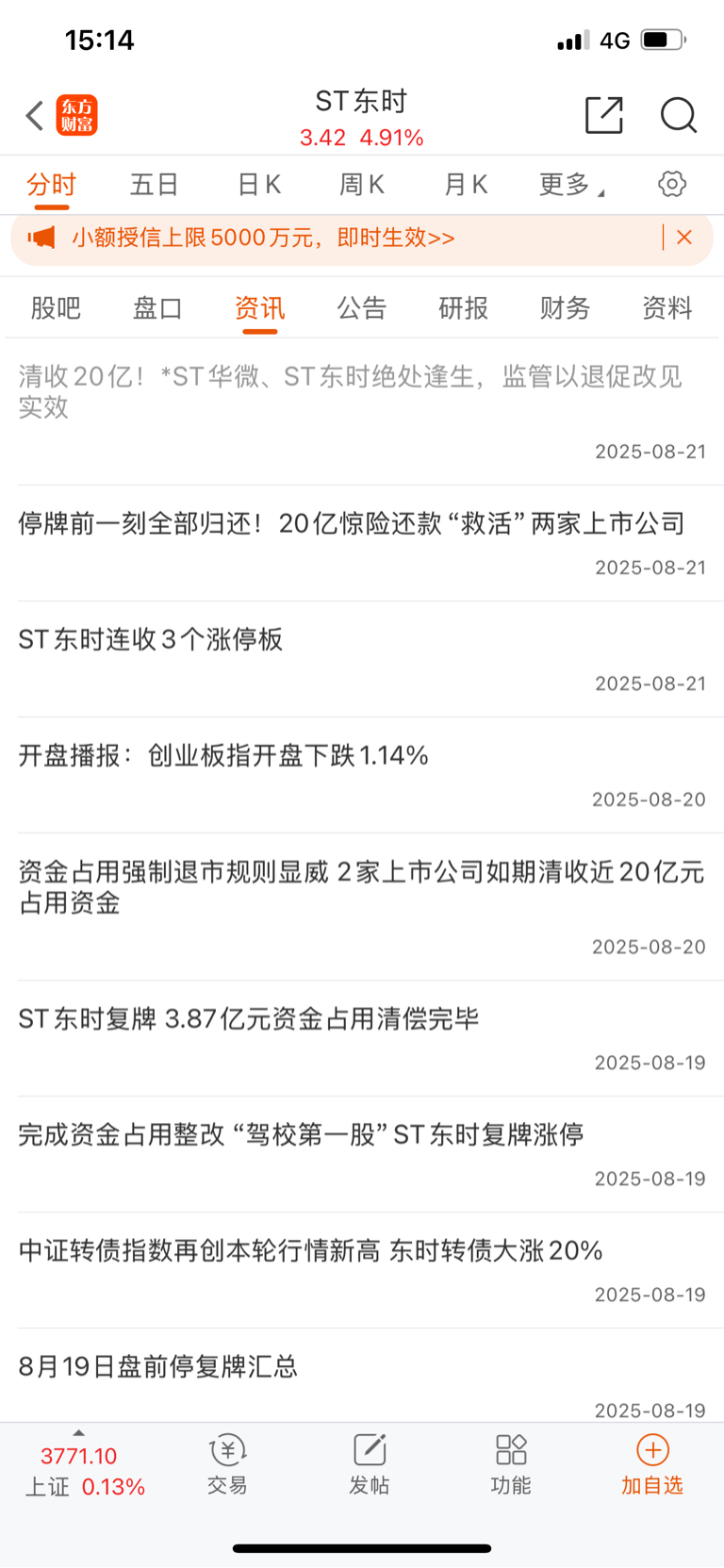Open the 研报 tab
Screen dimensions: 724x1568
tap(464, 307)
